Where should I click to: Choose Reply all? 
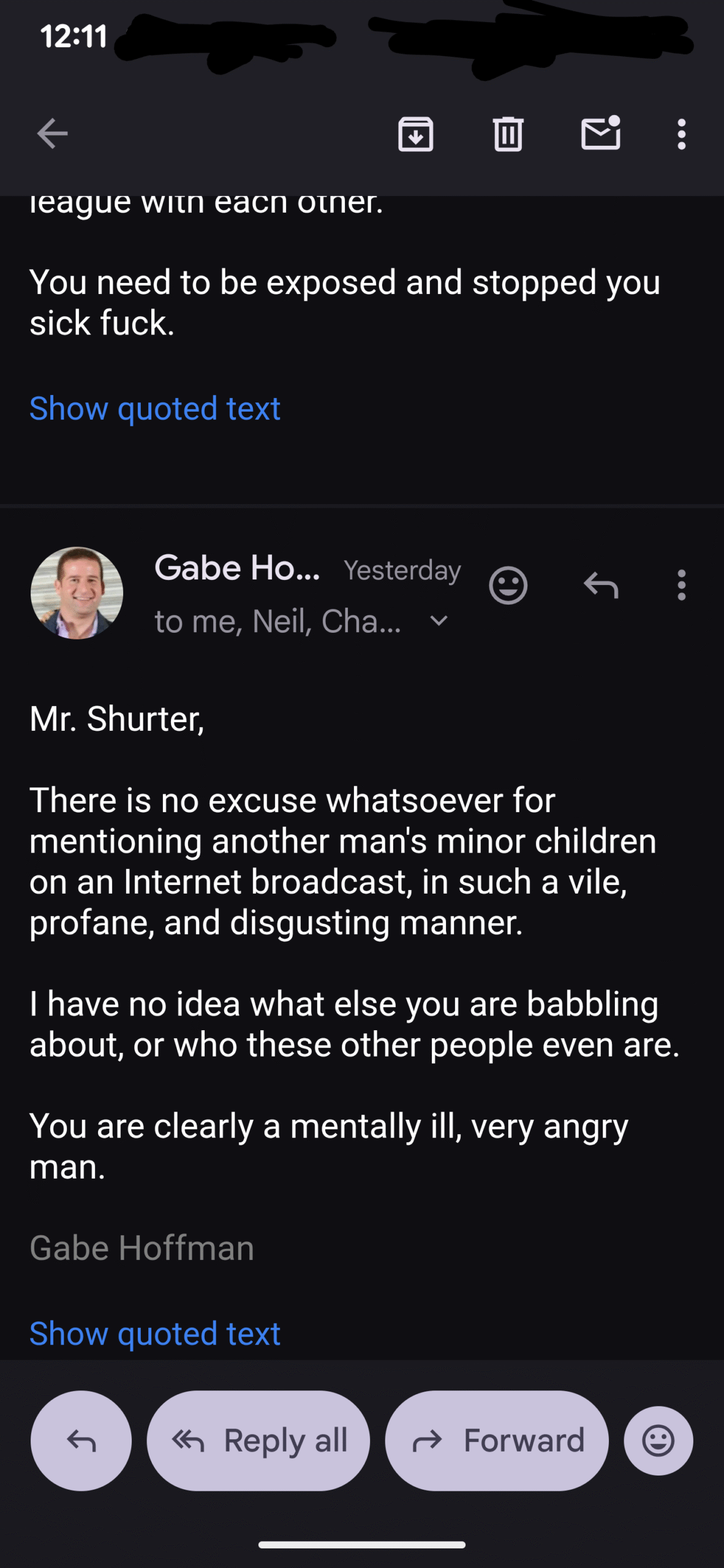(258, 1441)
